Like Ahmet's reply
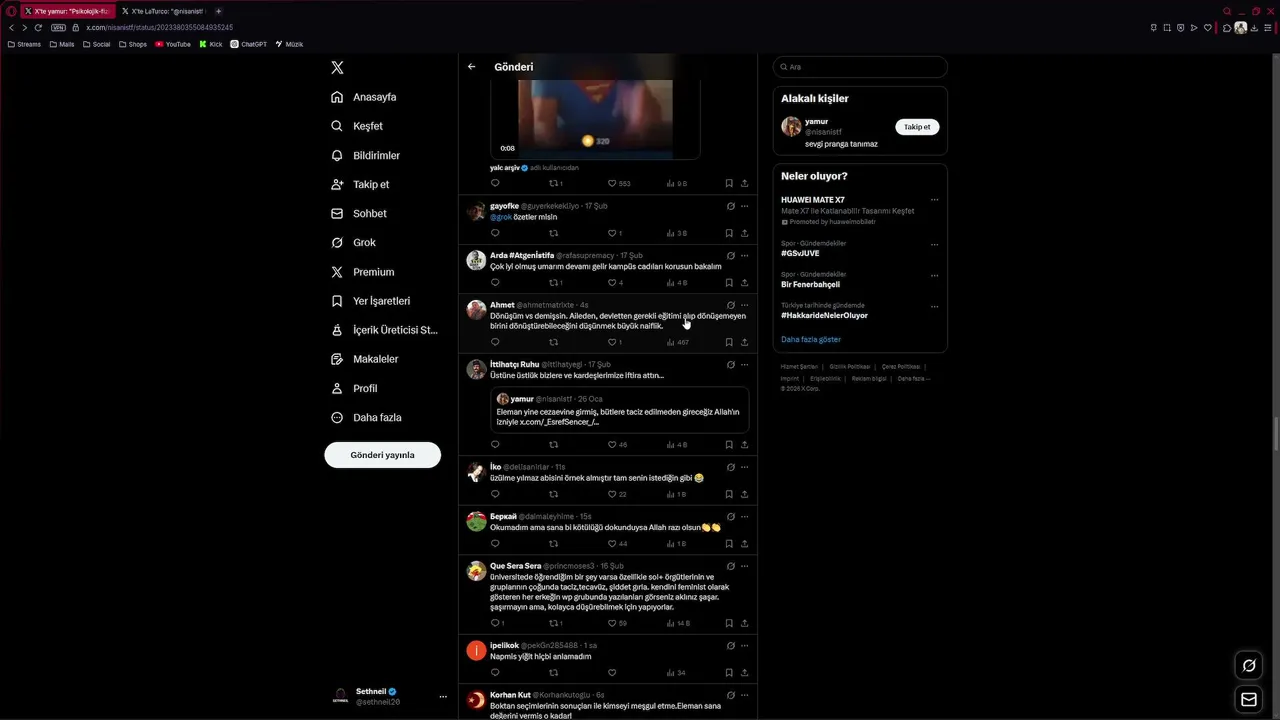Image resolution: width=1280 pixels, height=720 pixels. tap(612, 342)
